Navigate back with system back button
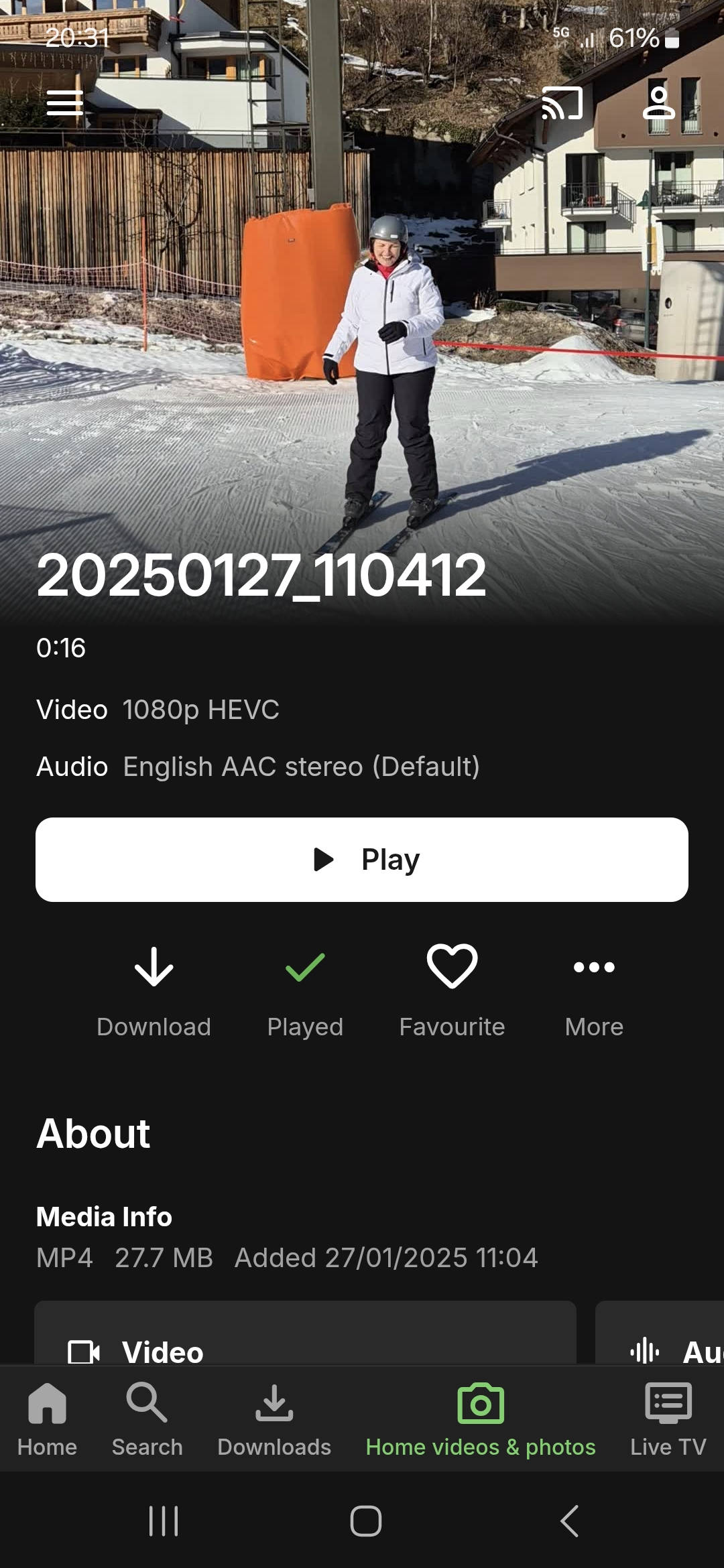The width and height of the screenshot is (724, 1568). [x=569, y=1521]
